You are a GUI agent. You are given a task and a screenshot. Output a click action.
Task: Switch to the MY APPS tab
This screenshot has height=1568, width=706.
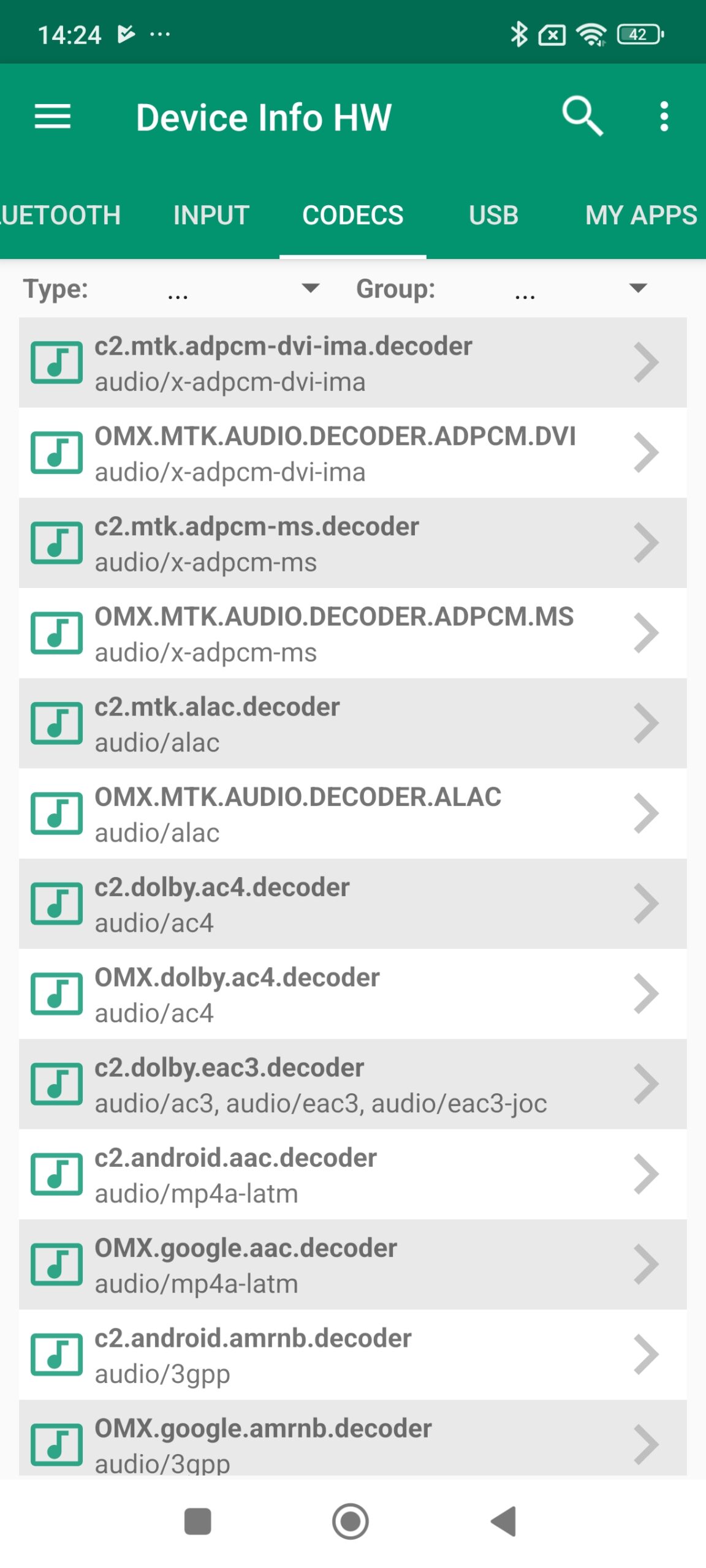(x=640, y=215)
